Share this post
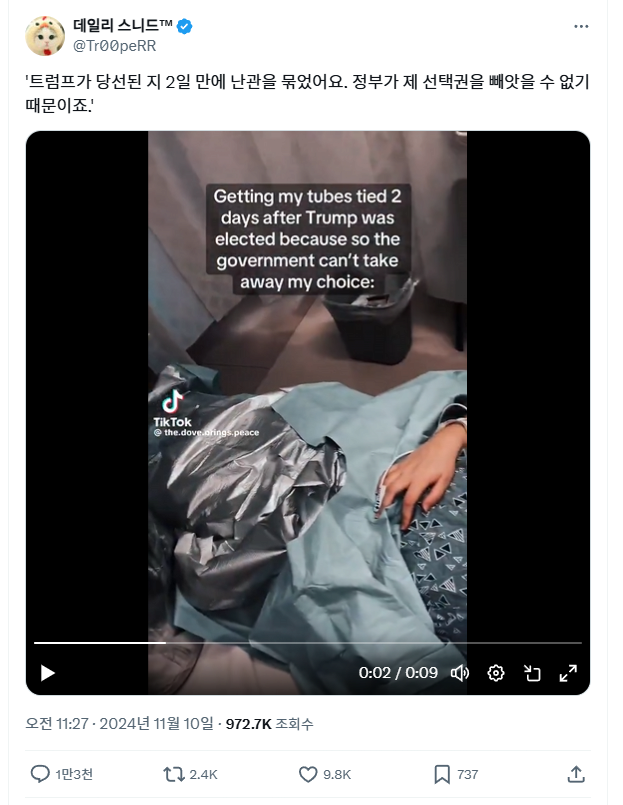The width and height of the screenshot is (623, 805). point(576,774)
